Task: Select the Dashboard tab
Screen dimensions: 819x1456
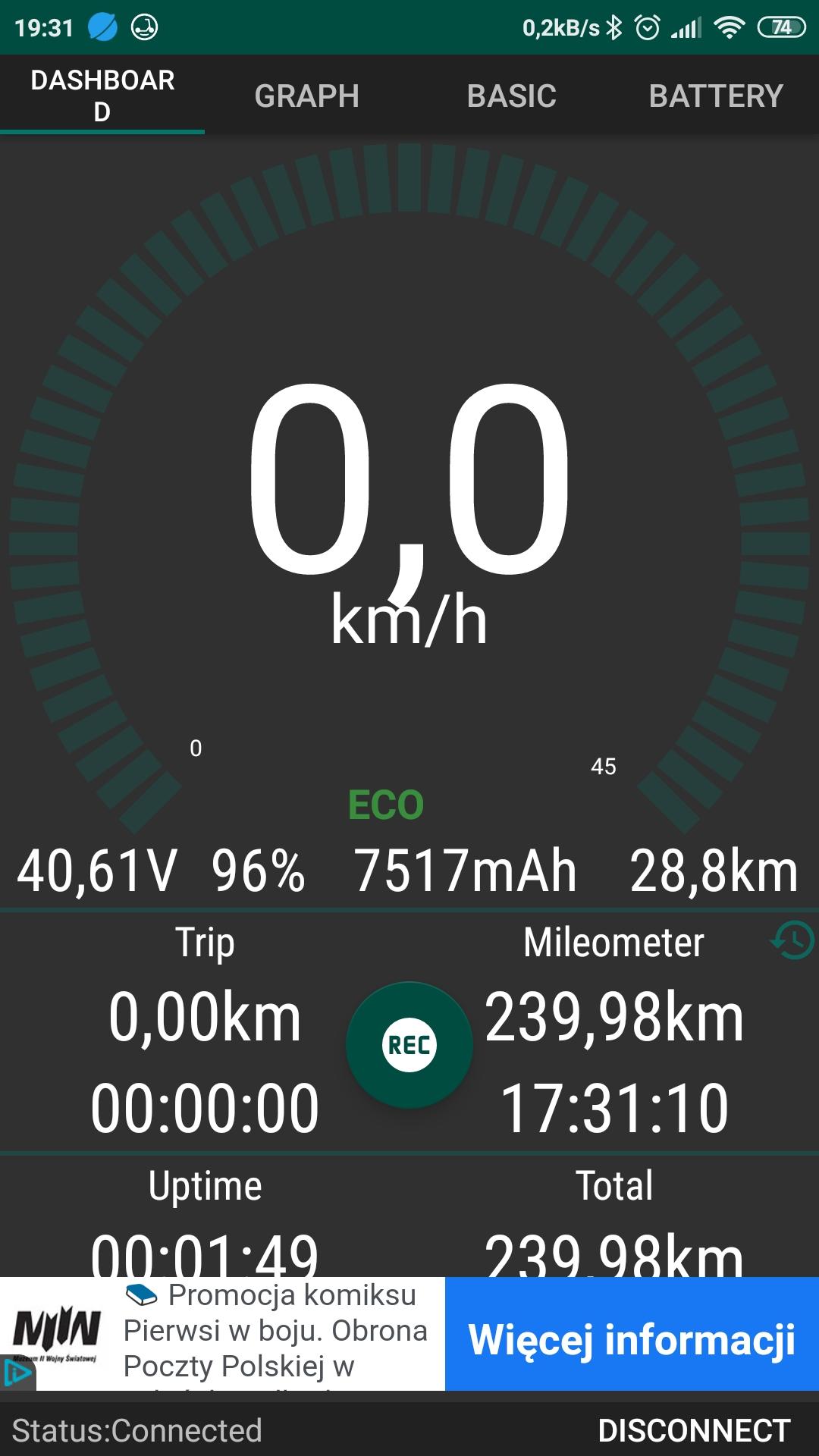Action: pos(102,96)
